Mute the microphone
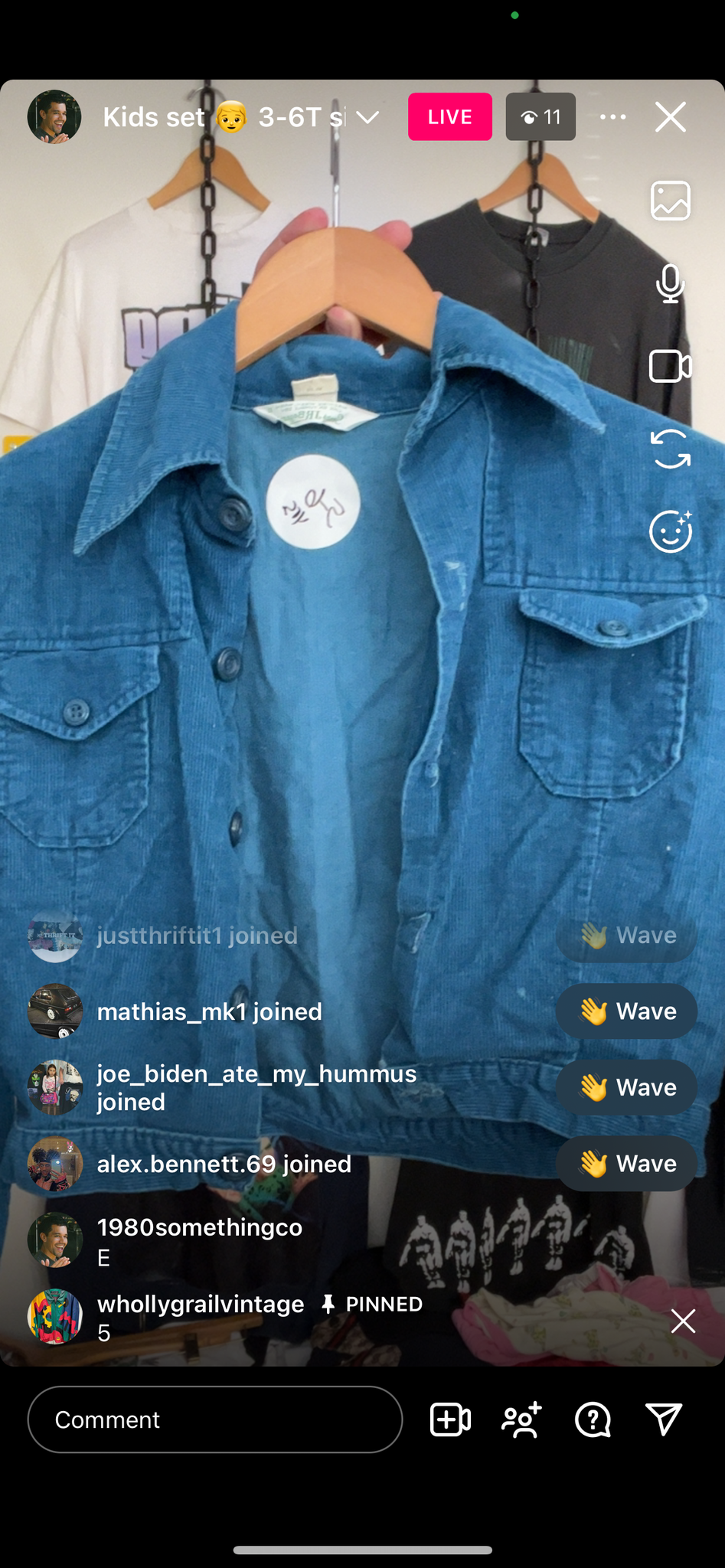Screen dimensions: 725x1568 671,283
